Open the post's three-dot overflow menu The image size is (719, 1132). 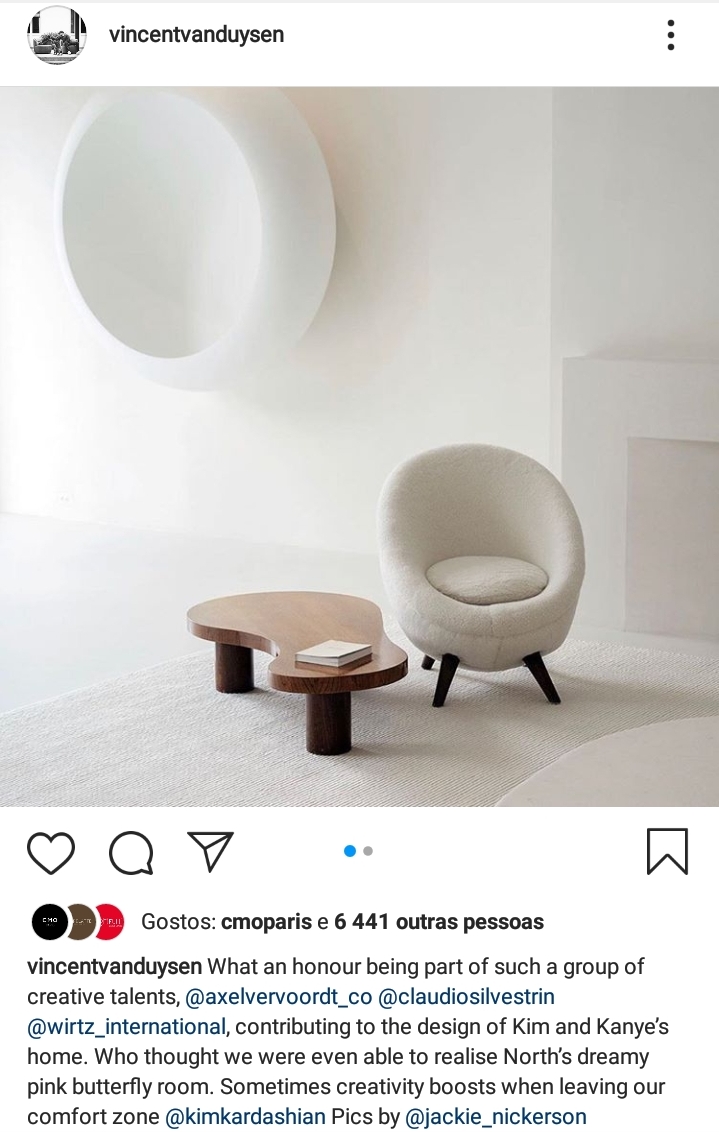point(670,35)
